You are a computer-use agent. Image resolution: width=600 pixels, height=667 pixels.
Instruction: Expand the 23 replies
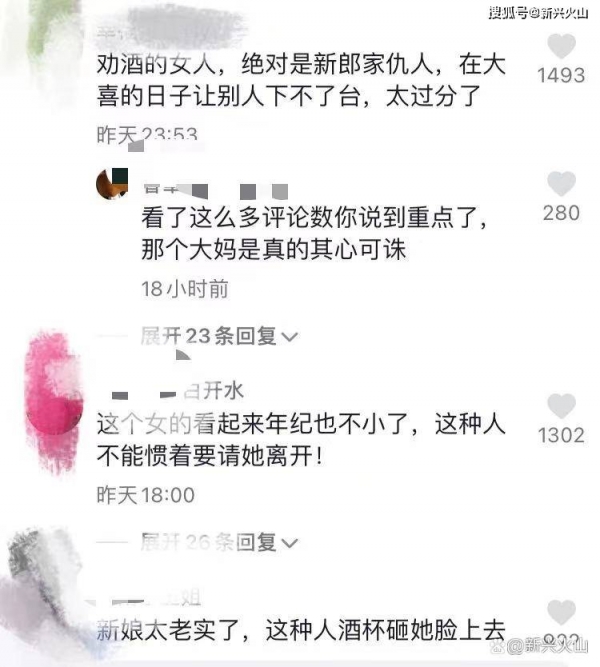(220, 337)
